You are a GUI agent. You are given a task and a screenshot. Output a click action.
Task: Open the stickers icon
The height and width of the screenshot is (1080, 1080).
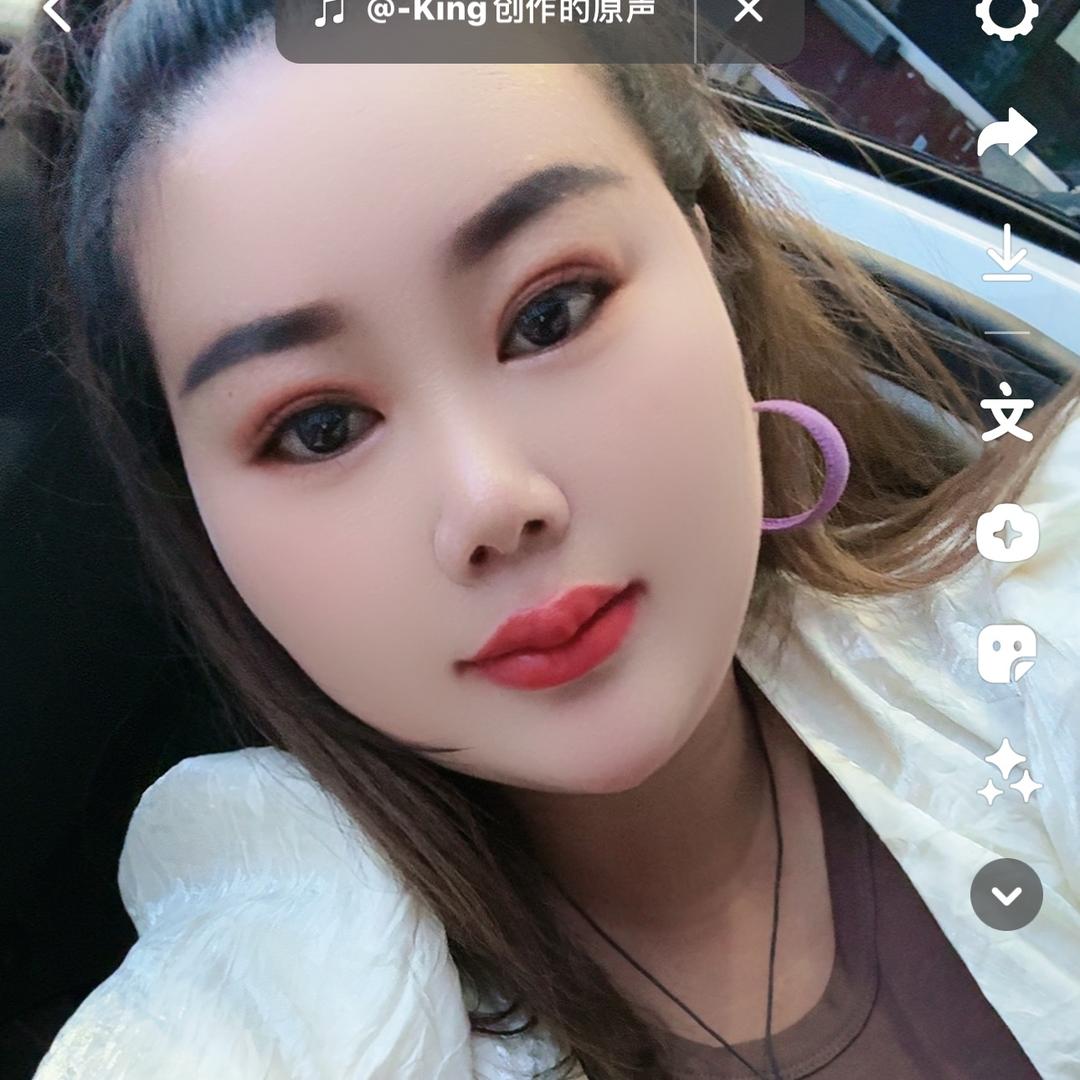pos(1006,655)
